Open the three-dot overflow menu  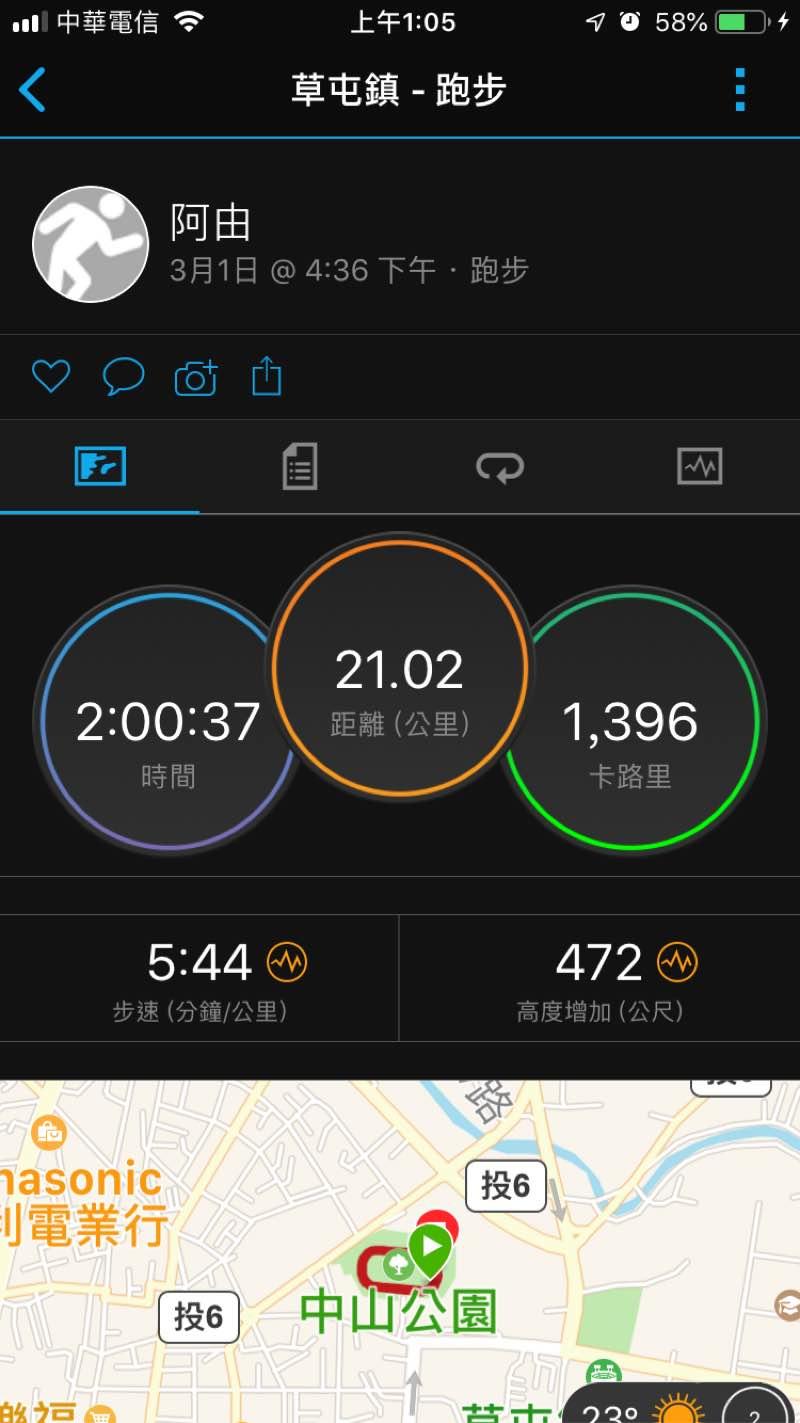pos(740,90)
